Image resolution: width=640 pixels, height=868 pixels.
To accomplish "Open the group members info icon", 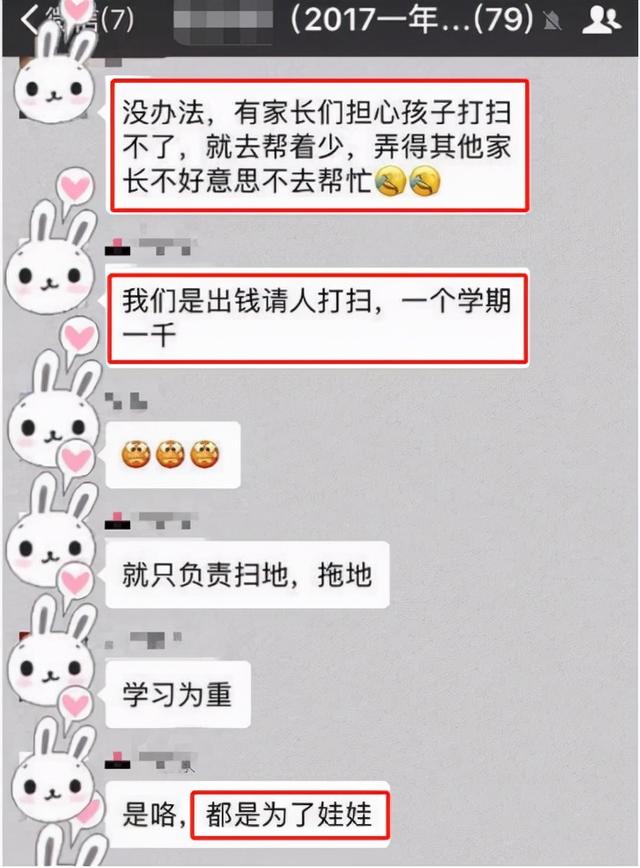I will 601,18.
